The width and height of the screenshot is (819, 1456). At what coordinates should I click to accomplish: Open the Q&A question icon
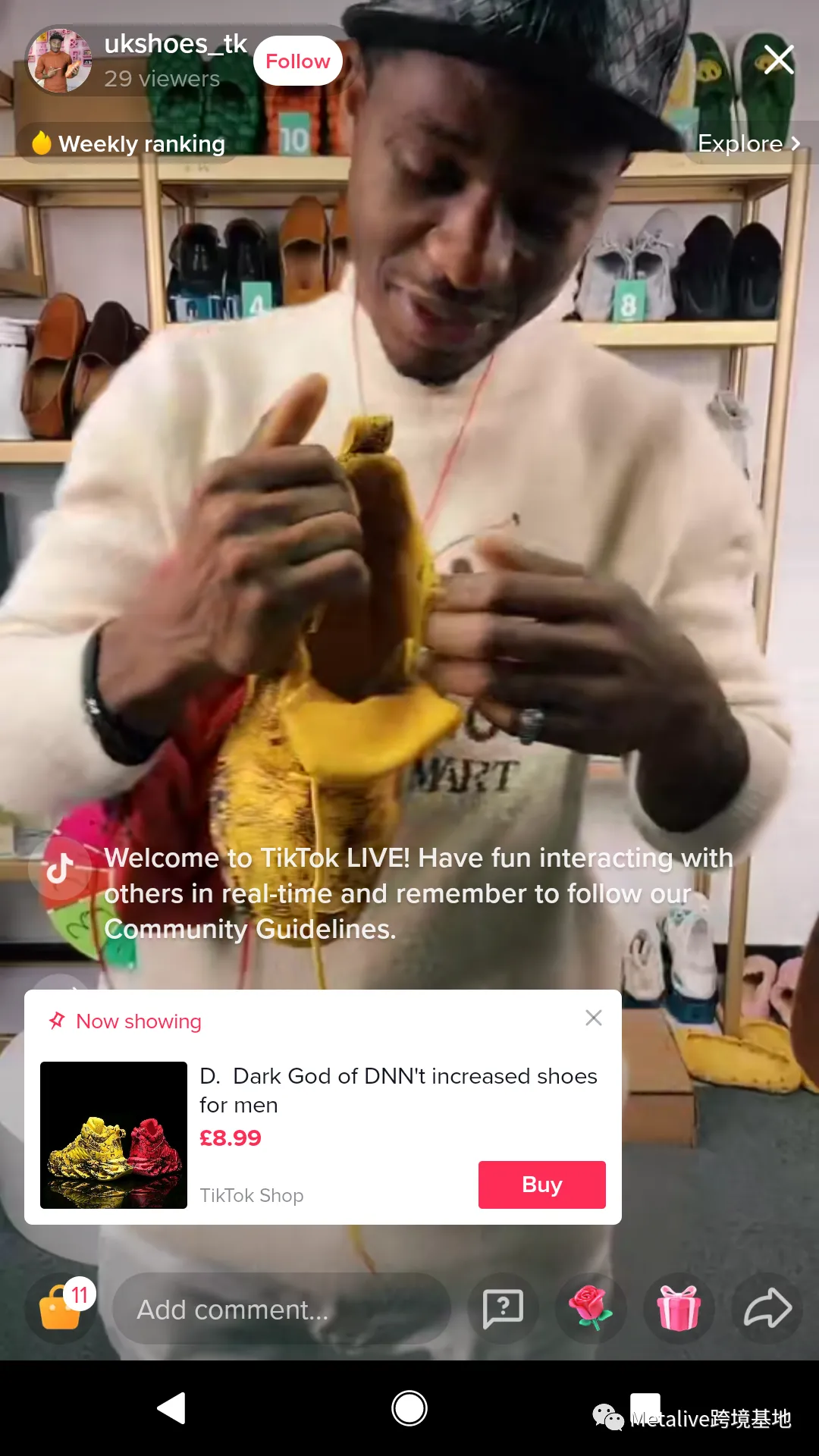click(504, 1309)
